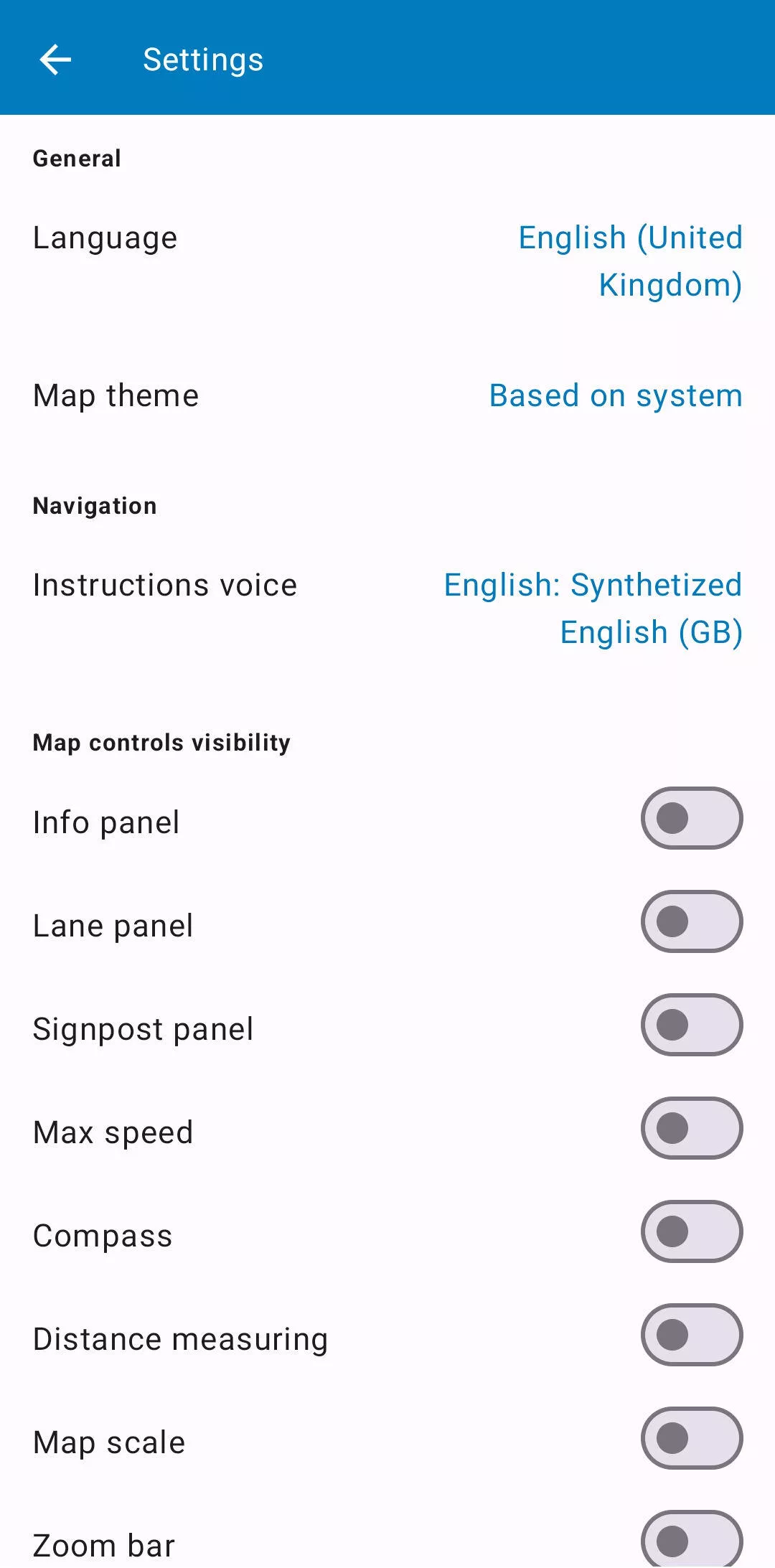Turn on the Lane panel switch
The width and height of the screenshot is (775, 1568).
point(692,921)
